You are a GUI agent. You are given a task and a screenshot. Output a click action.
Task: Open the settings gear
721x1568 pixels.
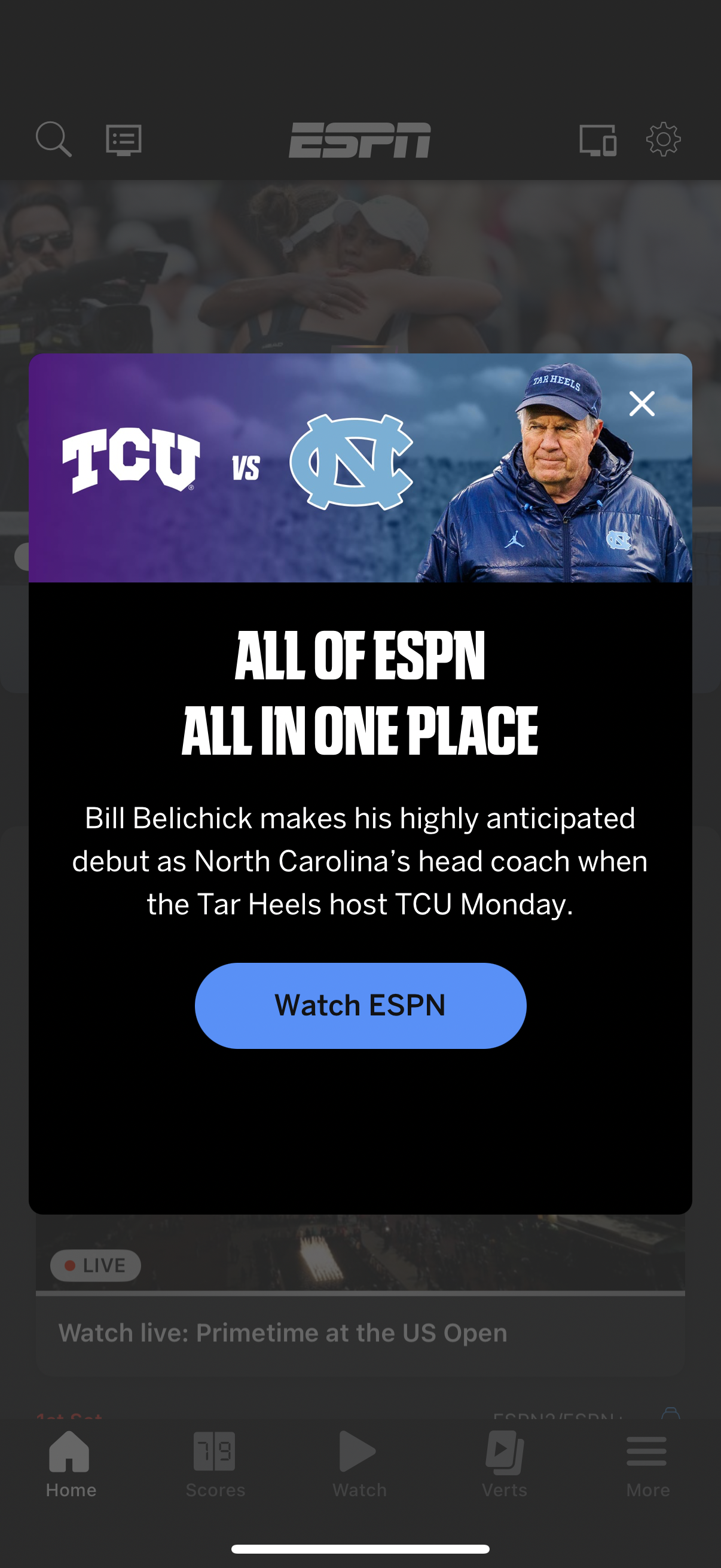pyautogui.click(x=663, y=139)
